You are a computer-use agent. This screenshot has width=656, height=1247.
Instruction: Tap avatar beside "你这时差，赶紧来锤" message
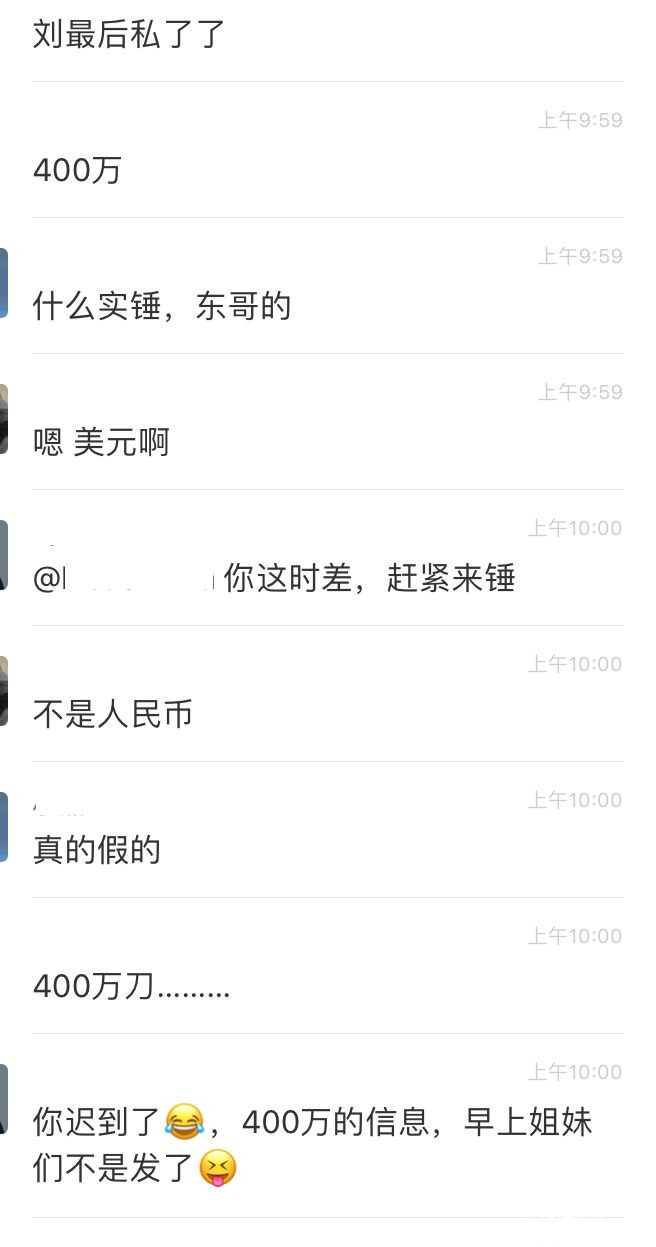point(4,555)
